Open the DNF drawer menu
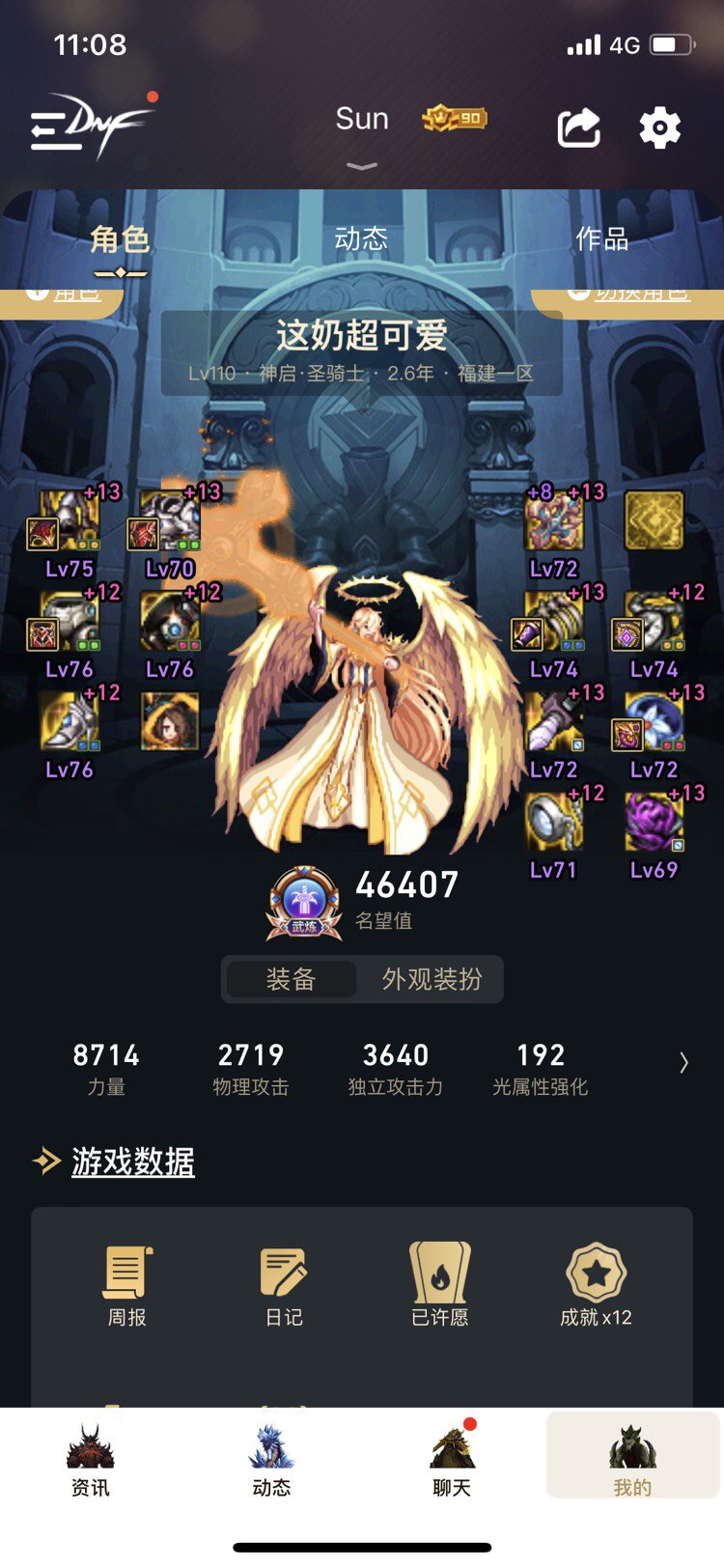The image size is (724, 1568). click(87, 127)
